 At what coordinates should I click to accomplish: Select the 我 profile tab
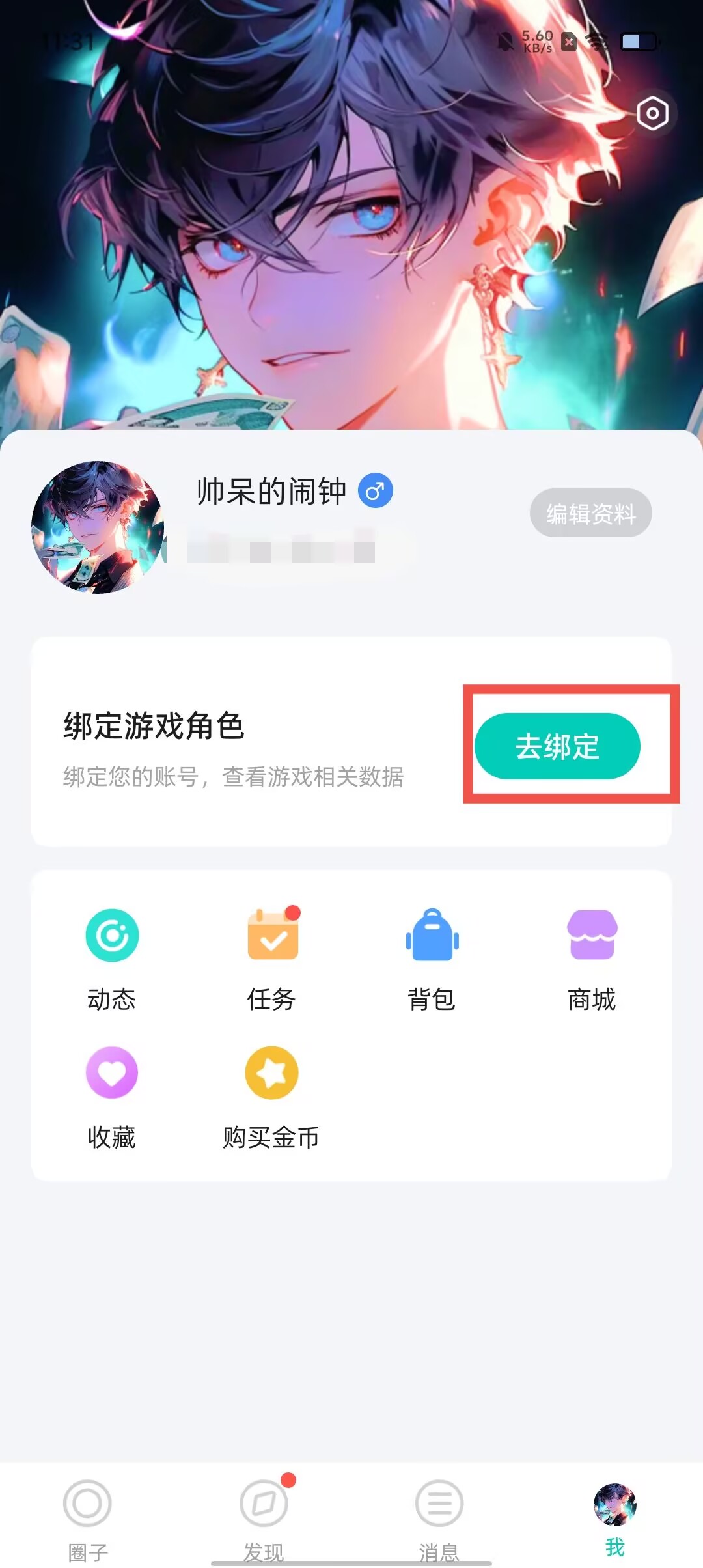[x=614, y=1519]
